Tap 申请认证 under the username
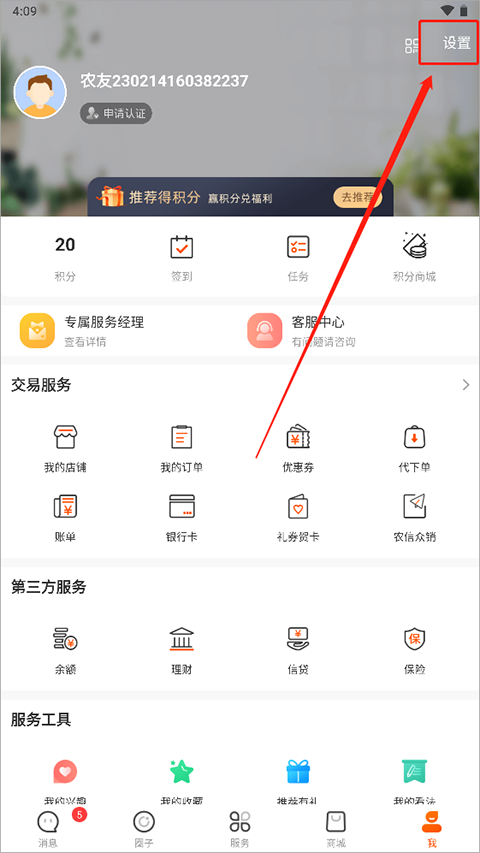 click(116, 113)
